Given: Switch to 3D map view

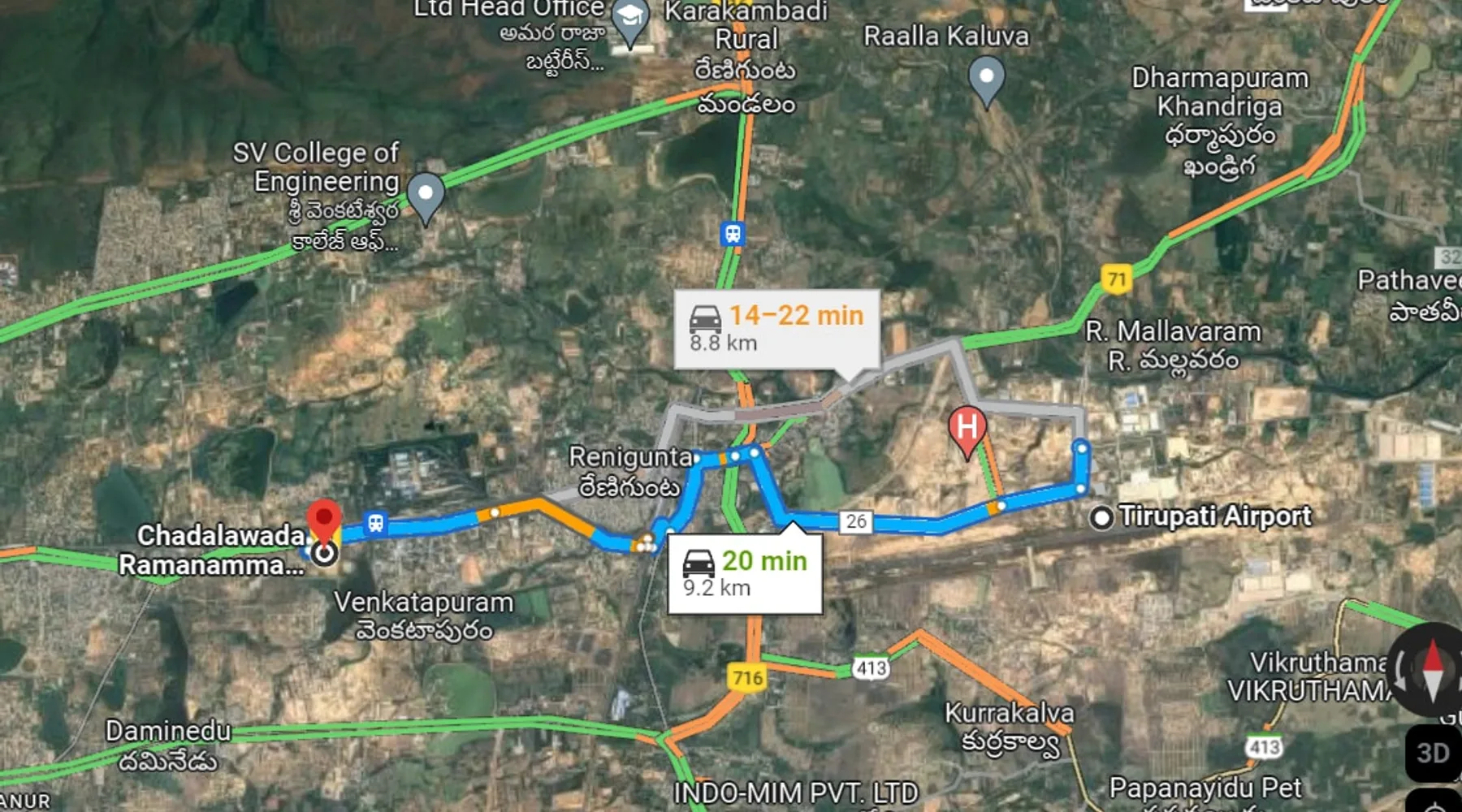Looking at the screenshot, I should [1432, 753].
